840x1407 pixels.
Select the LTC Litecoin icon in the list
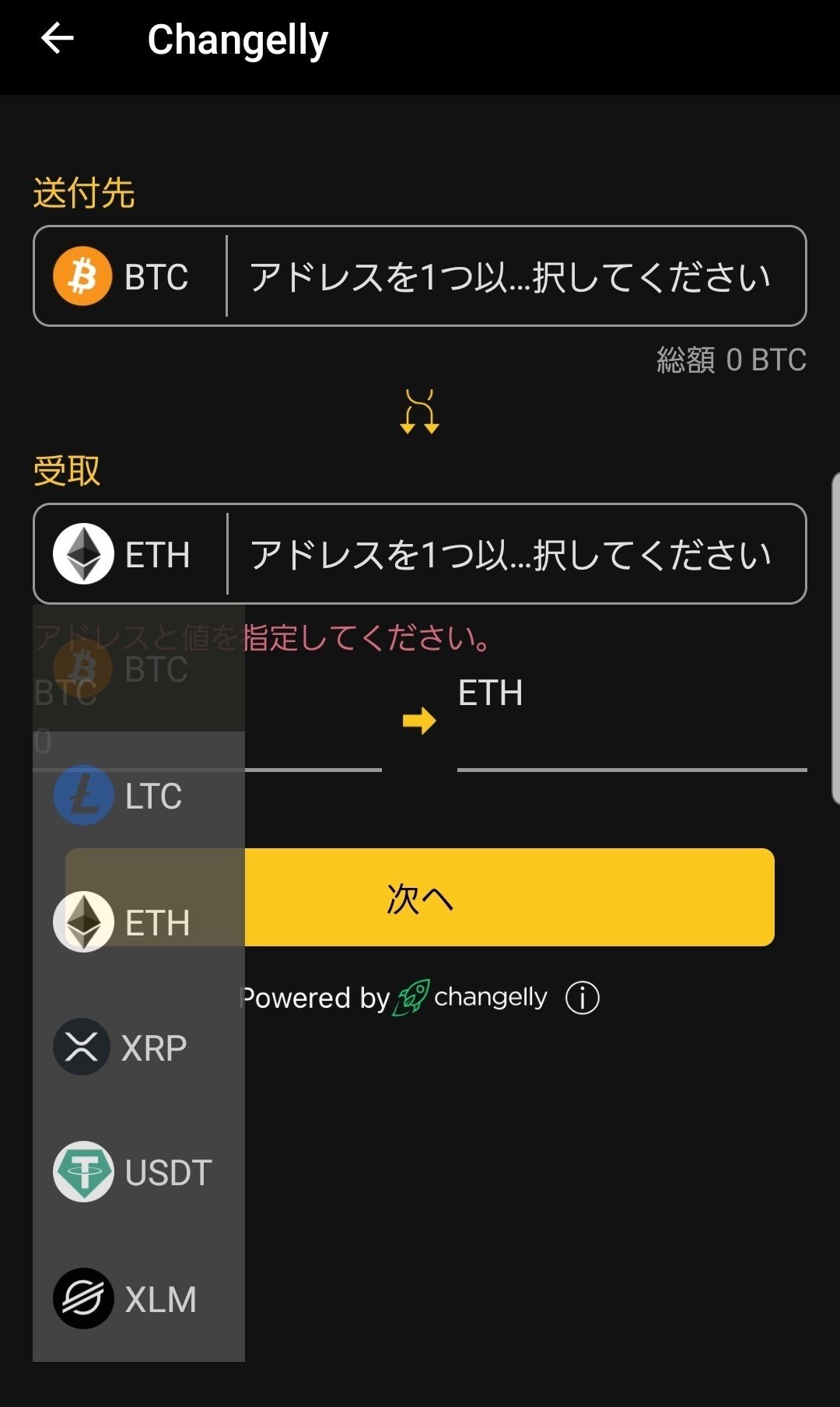tap(83, 795)
